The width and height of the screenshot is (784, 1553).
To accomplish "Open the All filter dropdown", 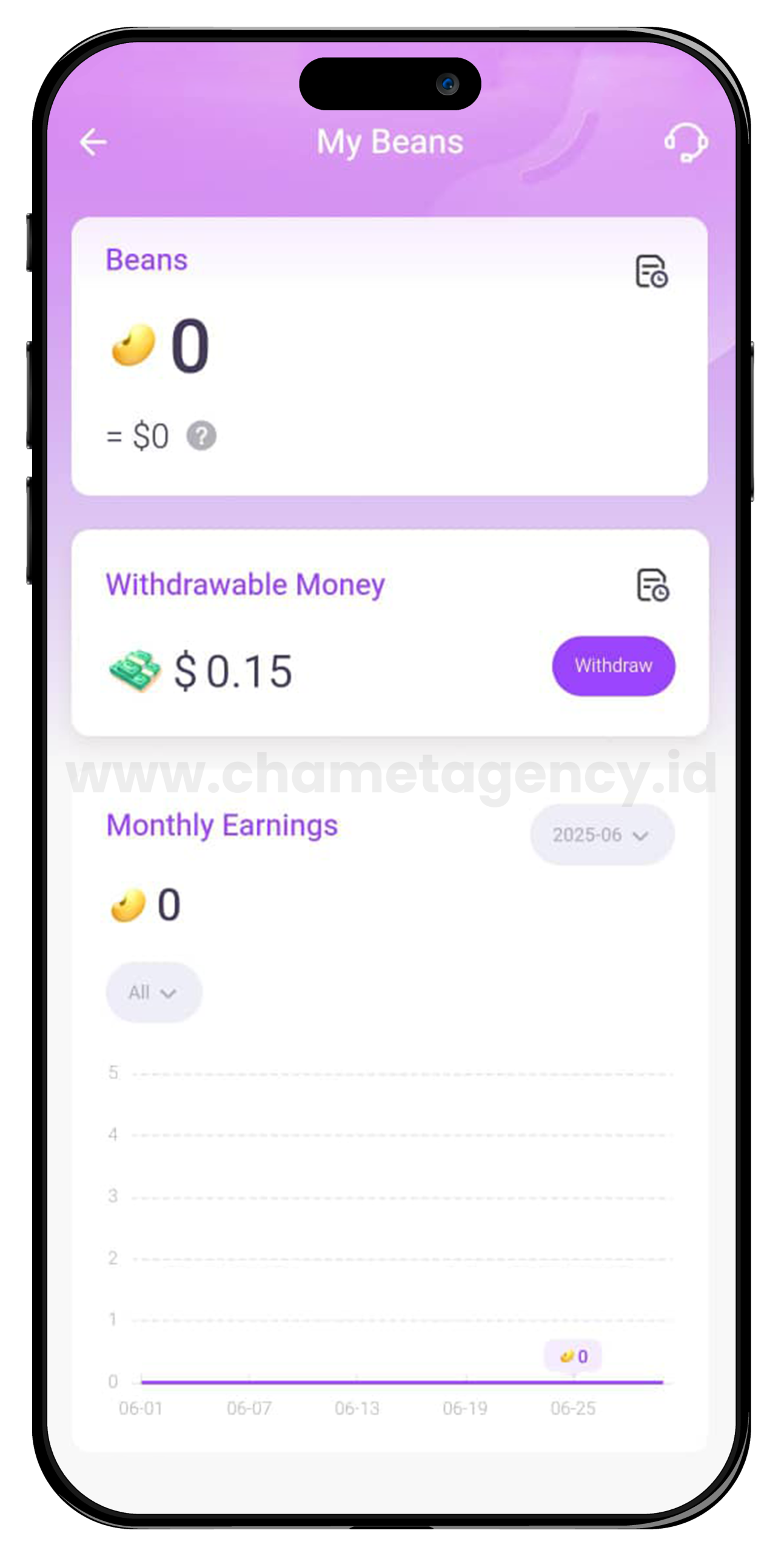I will click(153, 992).
